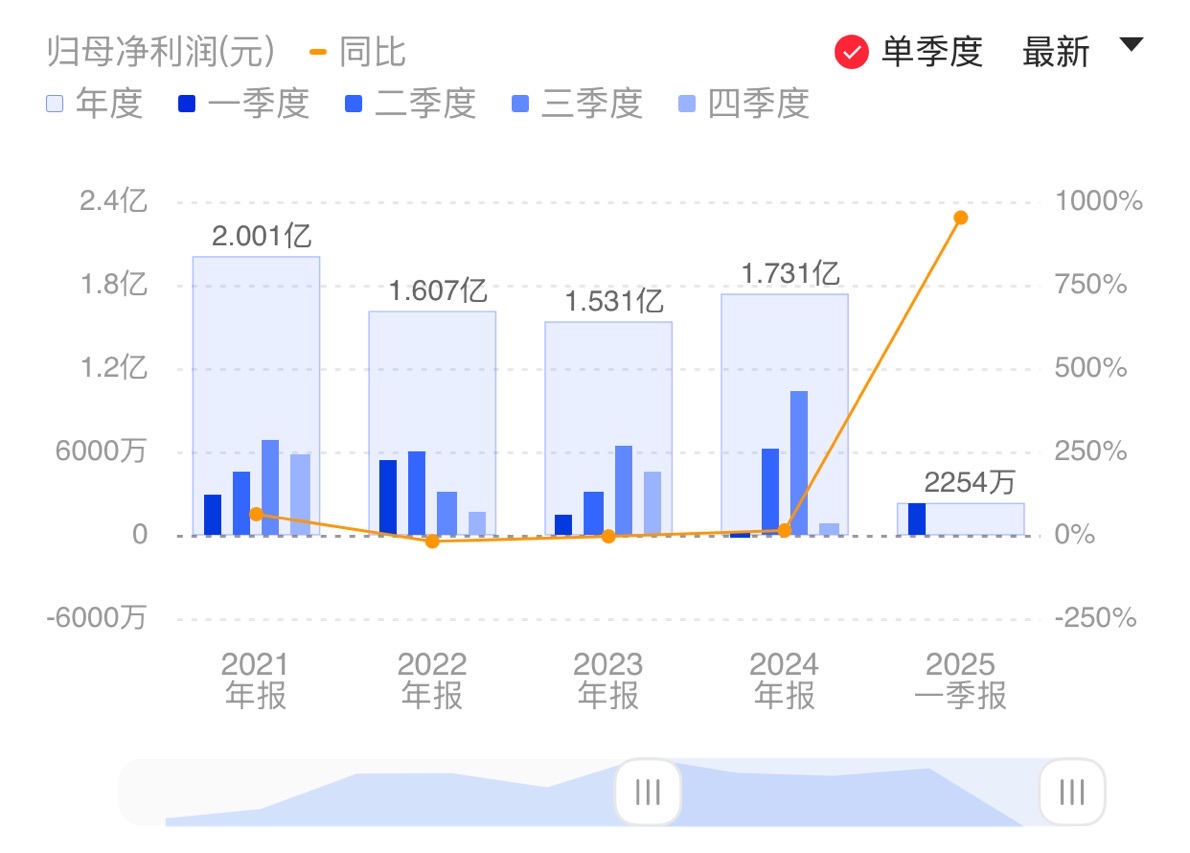This screenshot has width=1190, height=853.
Task: Tap the left handle of the range slider
Action: point(648,792)
